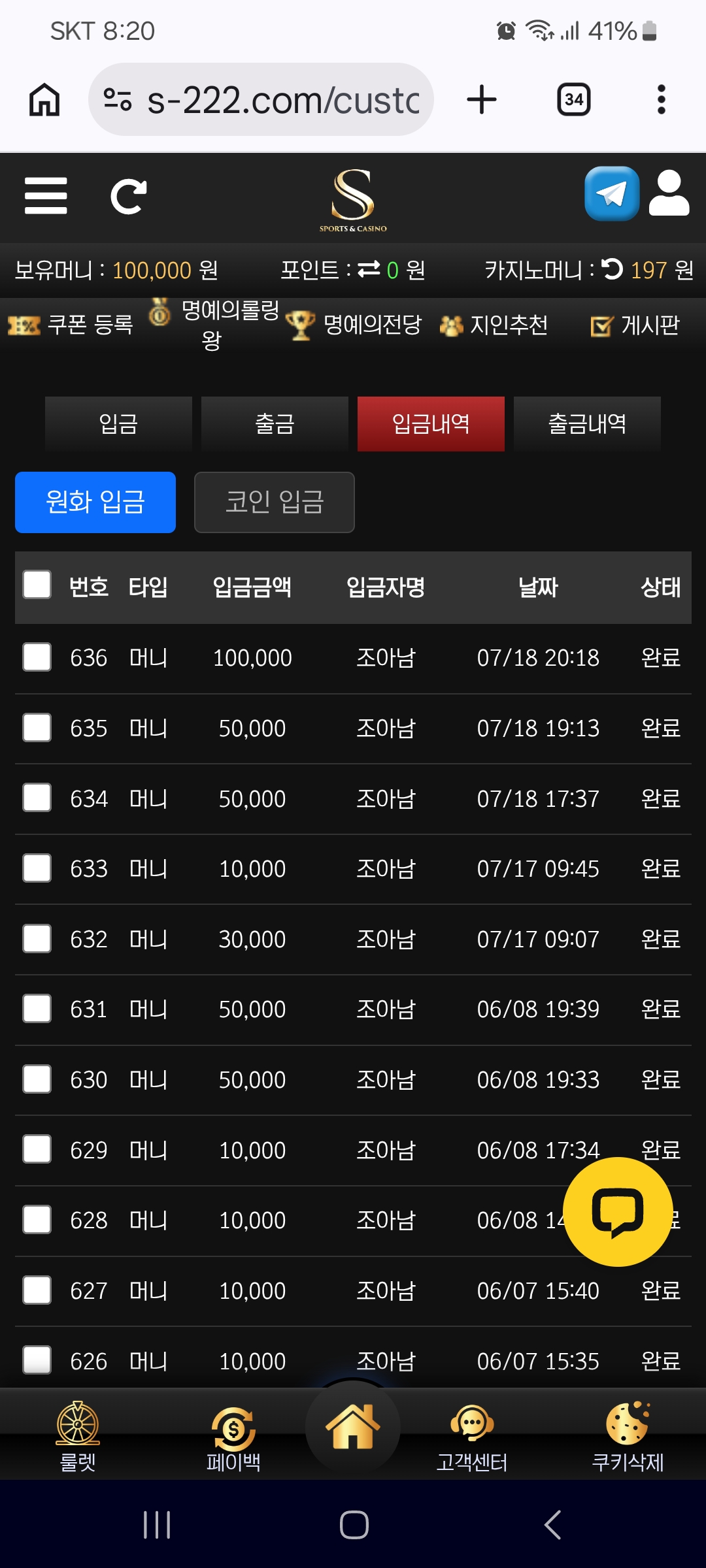Tick the checkbox for deposit 636
The width and height of the screenshot is (706, 1568).
tap(37, 657)
